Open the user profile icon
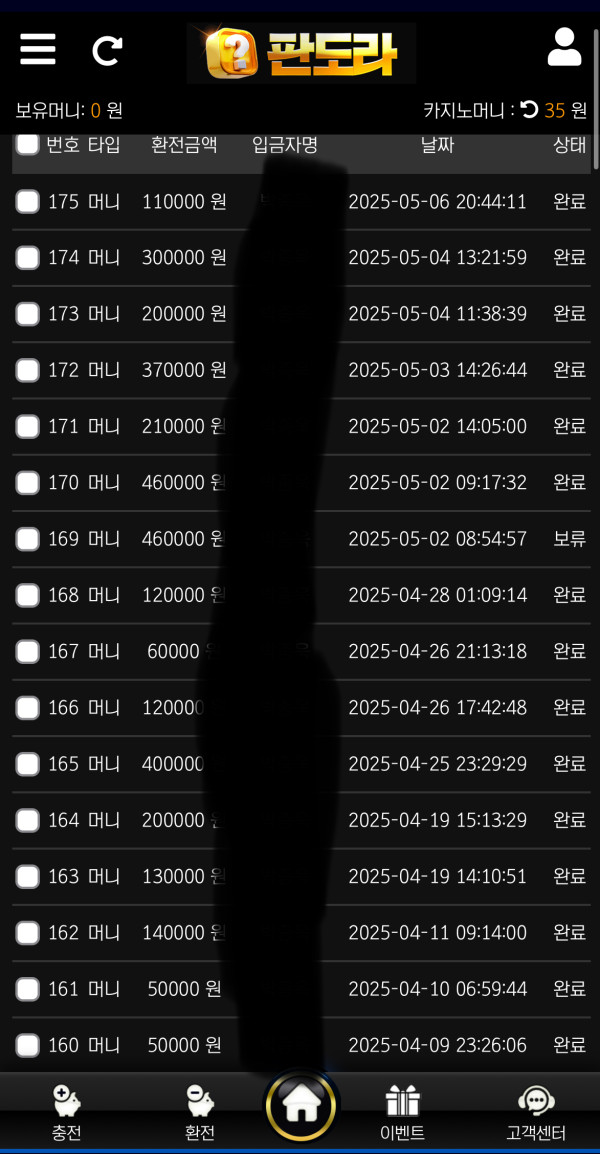Viewport: 600px width, 1154px height. tap(565, 48)
